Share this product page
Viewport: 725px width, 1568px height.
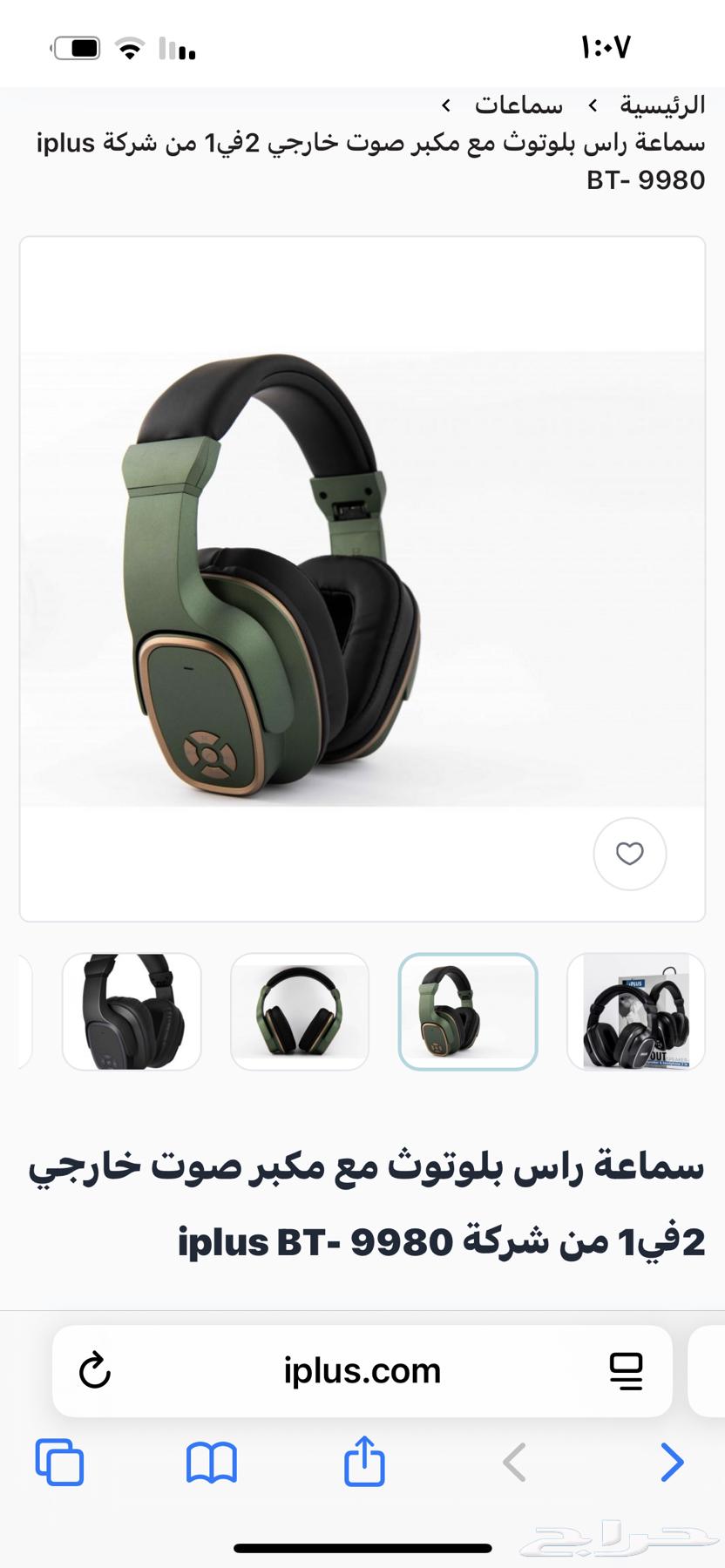[x=364, y=1462]
